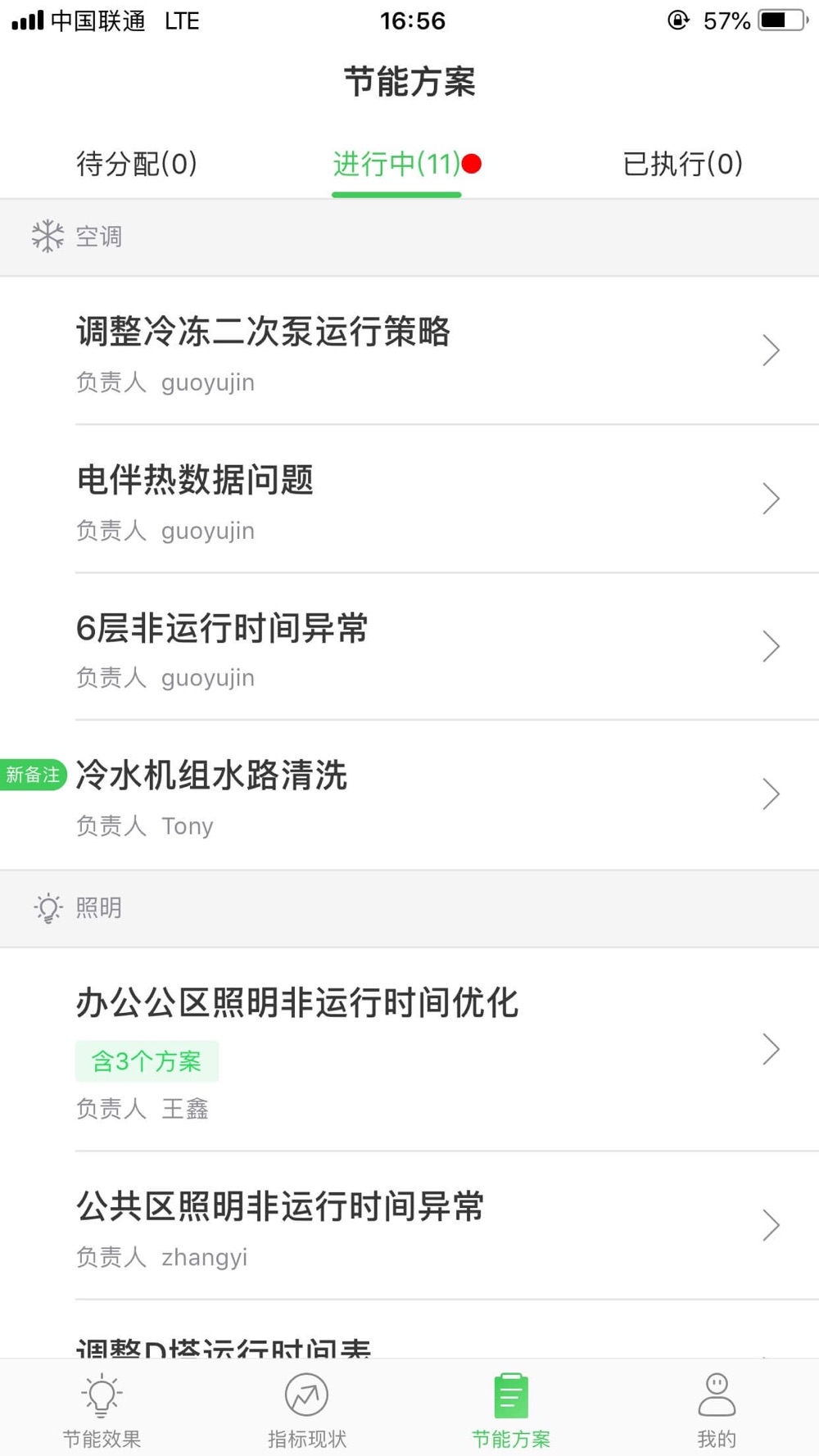The height and width of the screenshot is (1456, 819).
Task: Switch to the 待分配(0) tab
Action: pyautogui.click(x=137, y=164)
